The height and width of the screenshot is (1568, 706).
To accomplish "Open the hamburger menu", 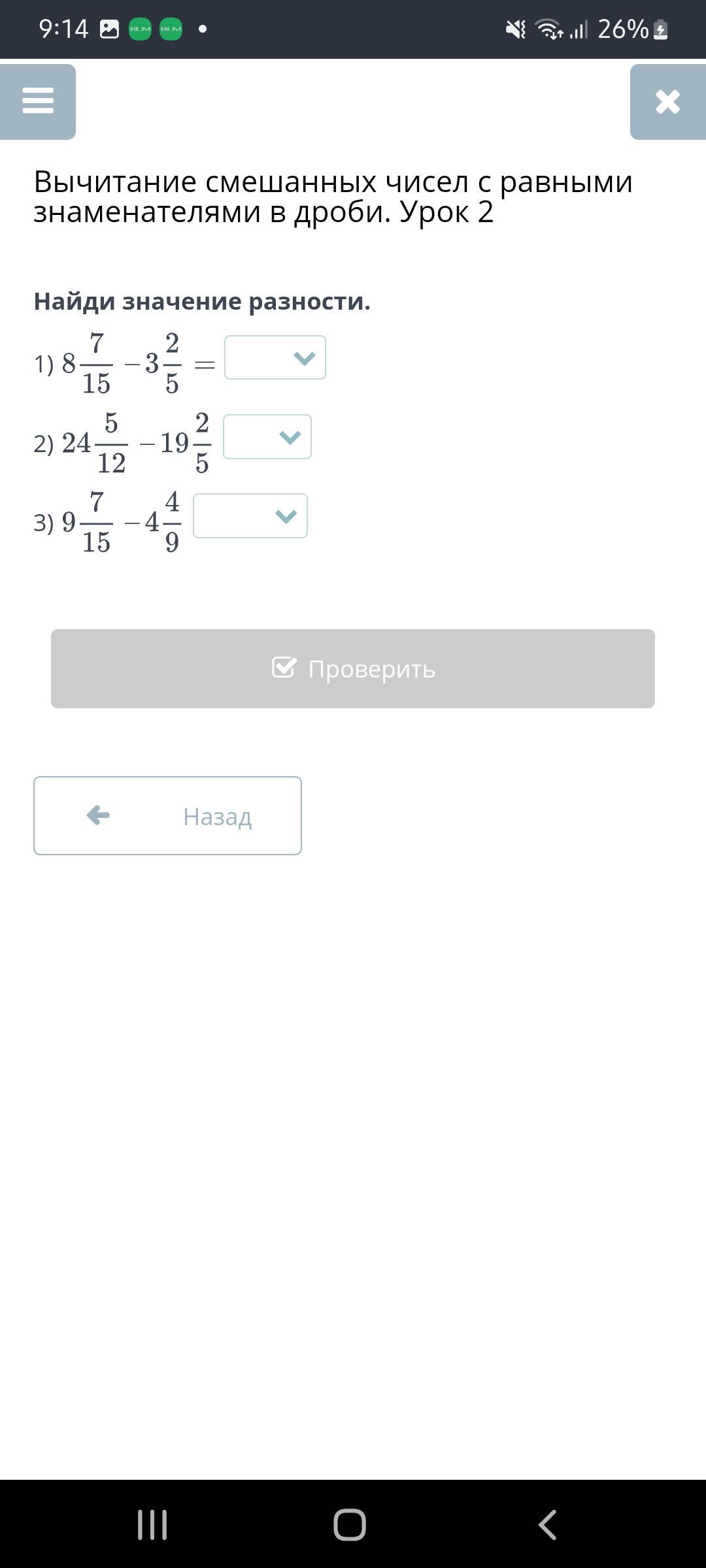I will coord(38,101).
